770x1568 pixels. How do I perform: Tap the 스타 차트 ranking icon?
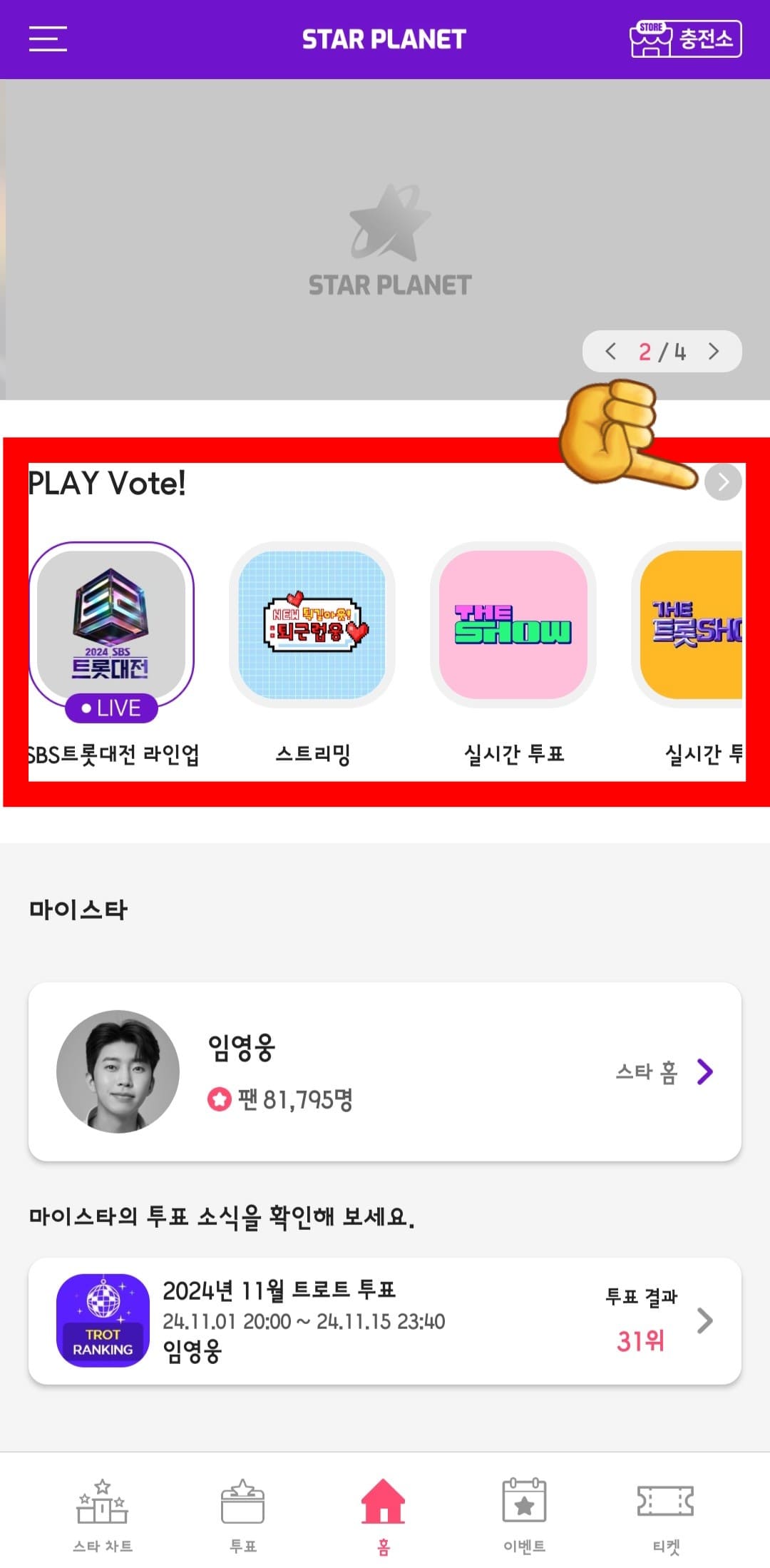(x=103, y=1502)
